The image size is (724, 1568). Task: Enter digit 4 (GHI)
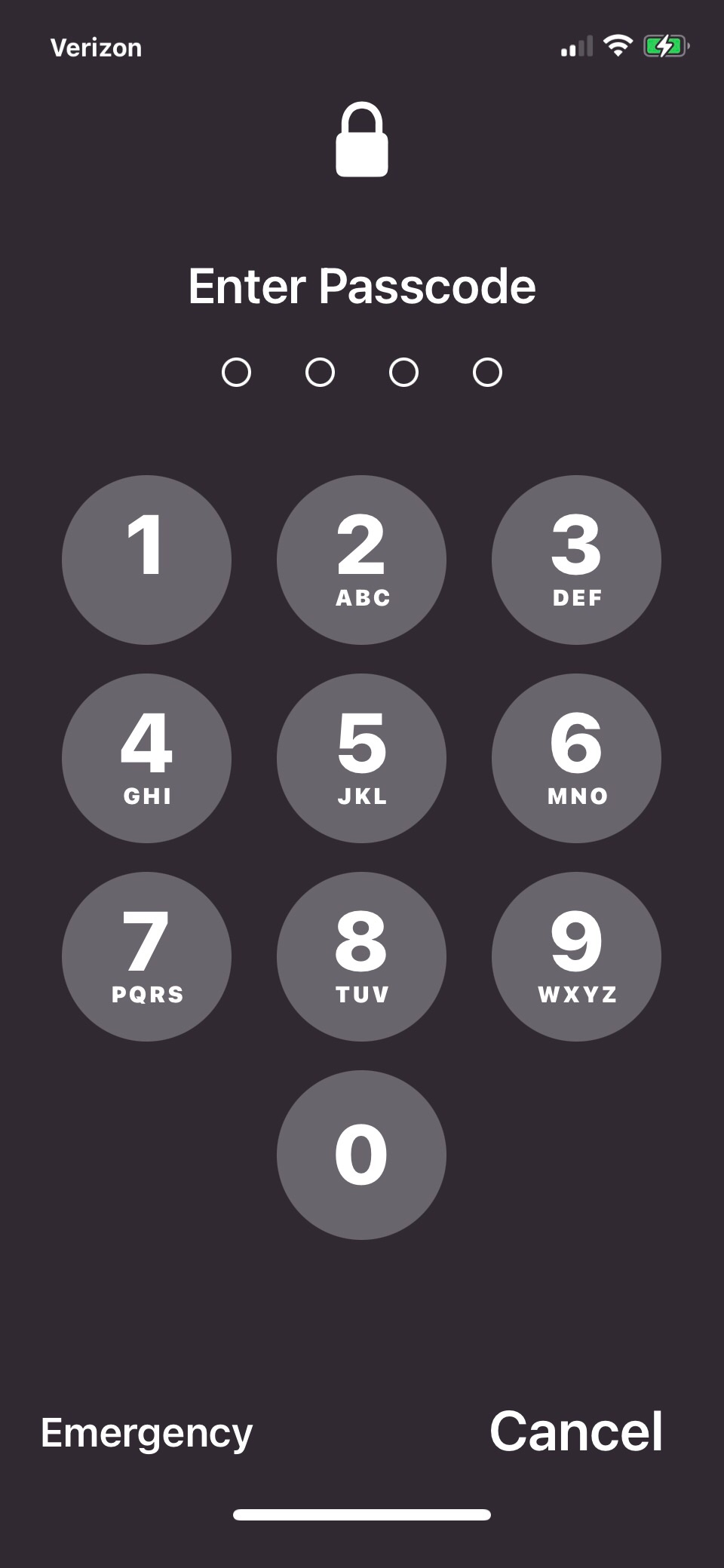coord(146,758)
